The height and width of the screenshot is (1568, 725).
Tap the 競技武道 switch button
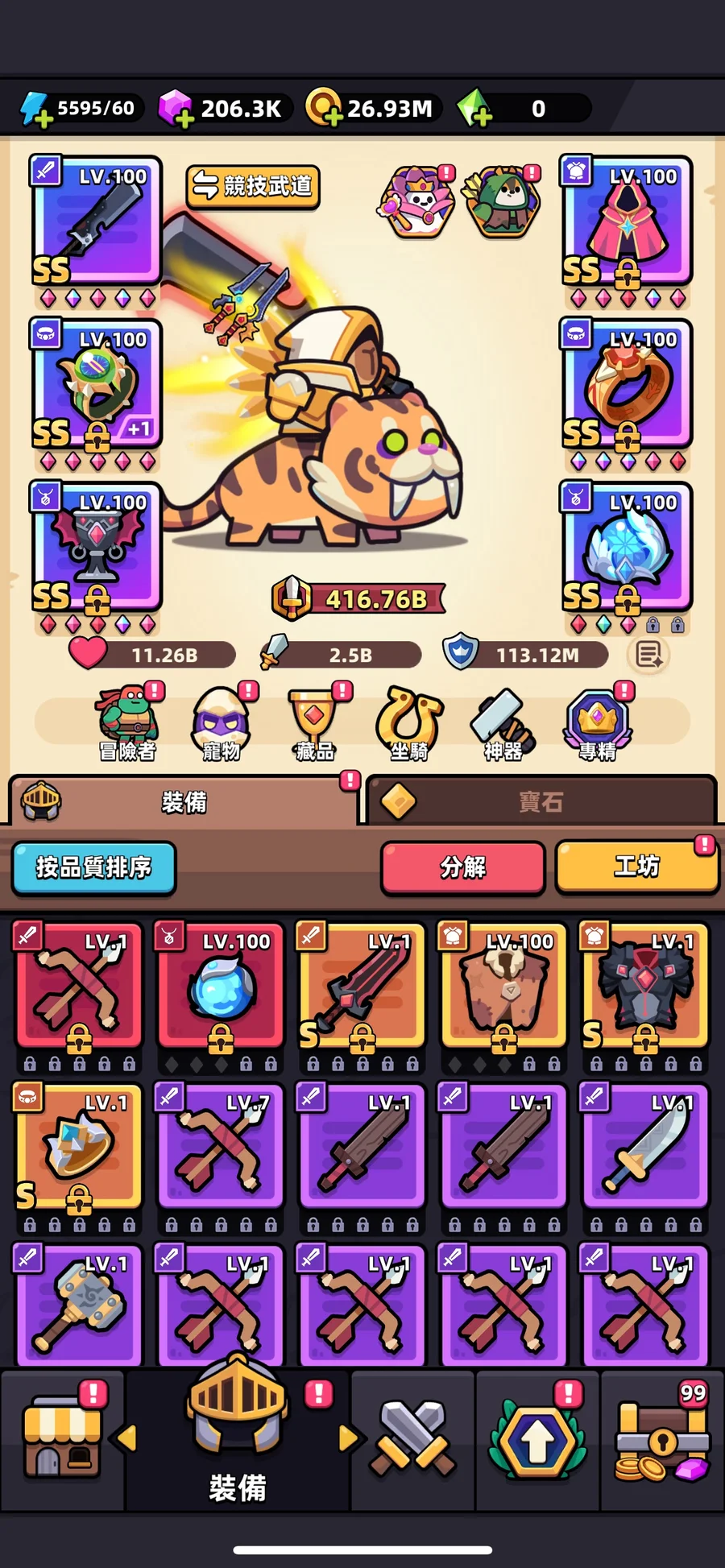pyautogui.click(x=253, y=187)
